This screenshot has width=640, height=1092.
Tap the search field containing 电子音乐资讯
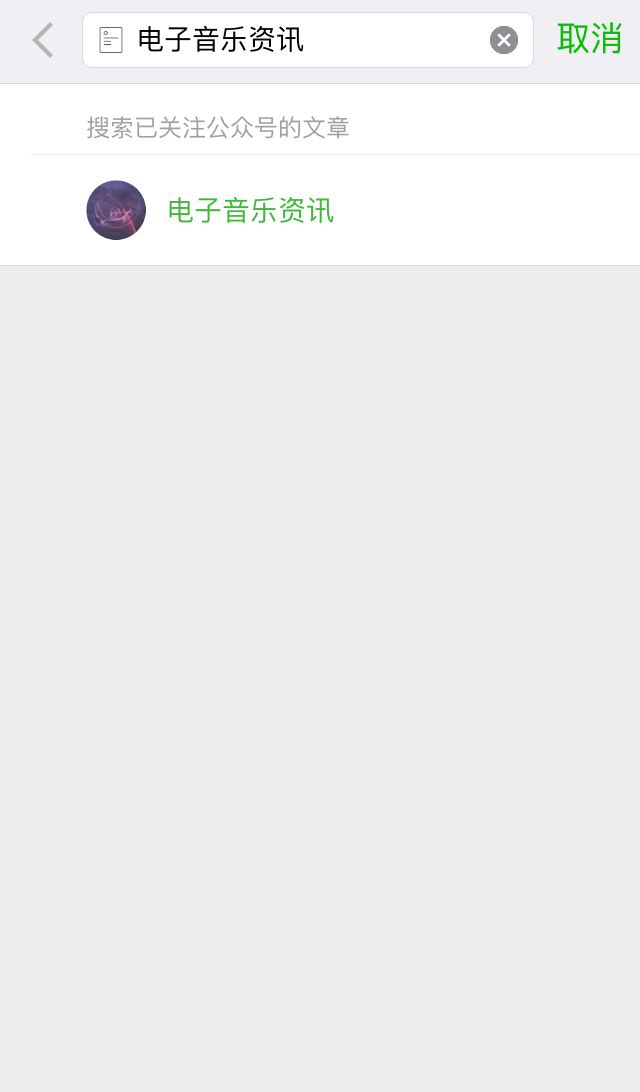[x=300, y=40]
